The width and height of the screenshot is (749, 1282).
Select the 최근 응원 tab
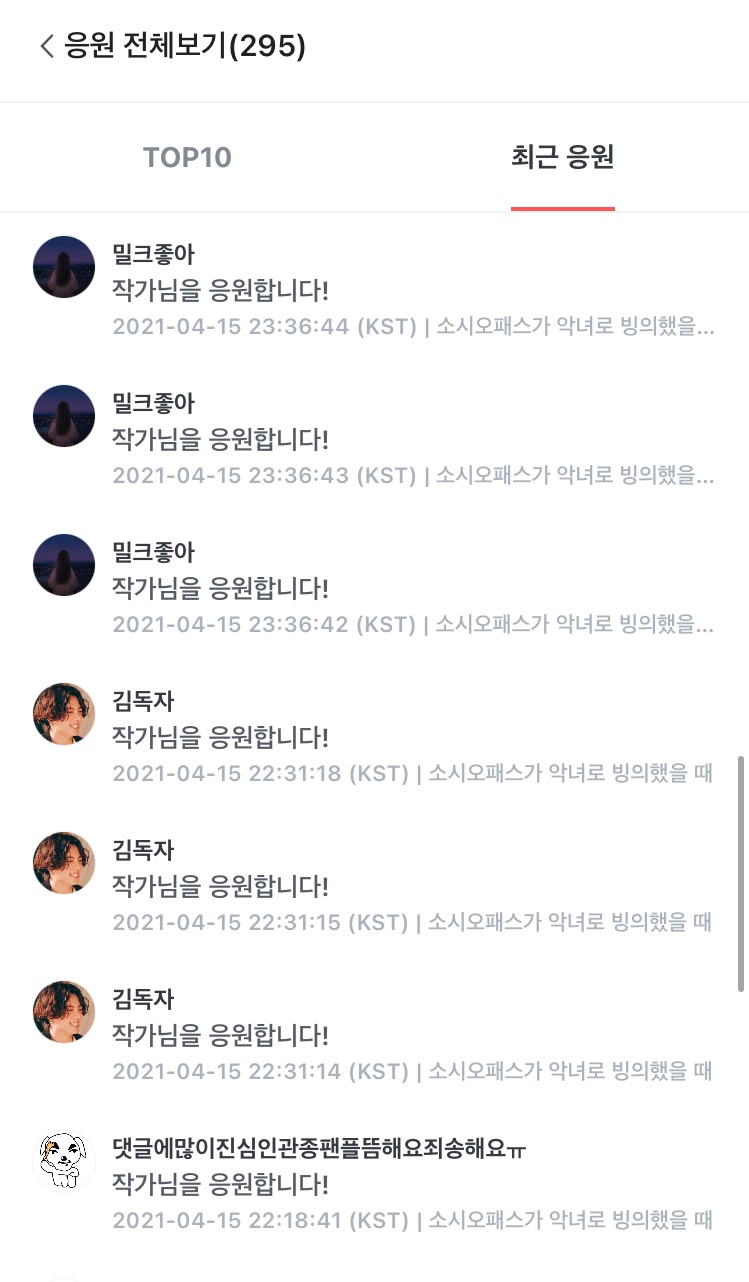tap(562, 157)
